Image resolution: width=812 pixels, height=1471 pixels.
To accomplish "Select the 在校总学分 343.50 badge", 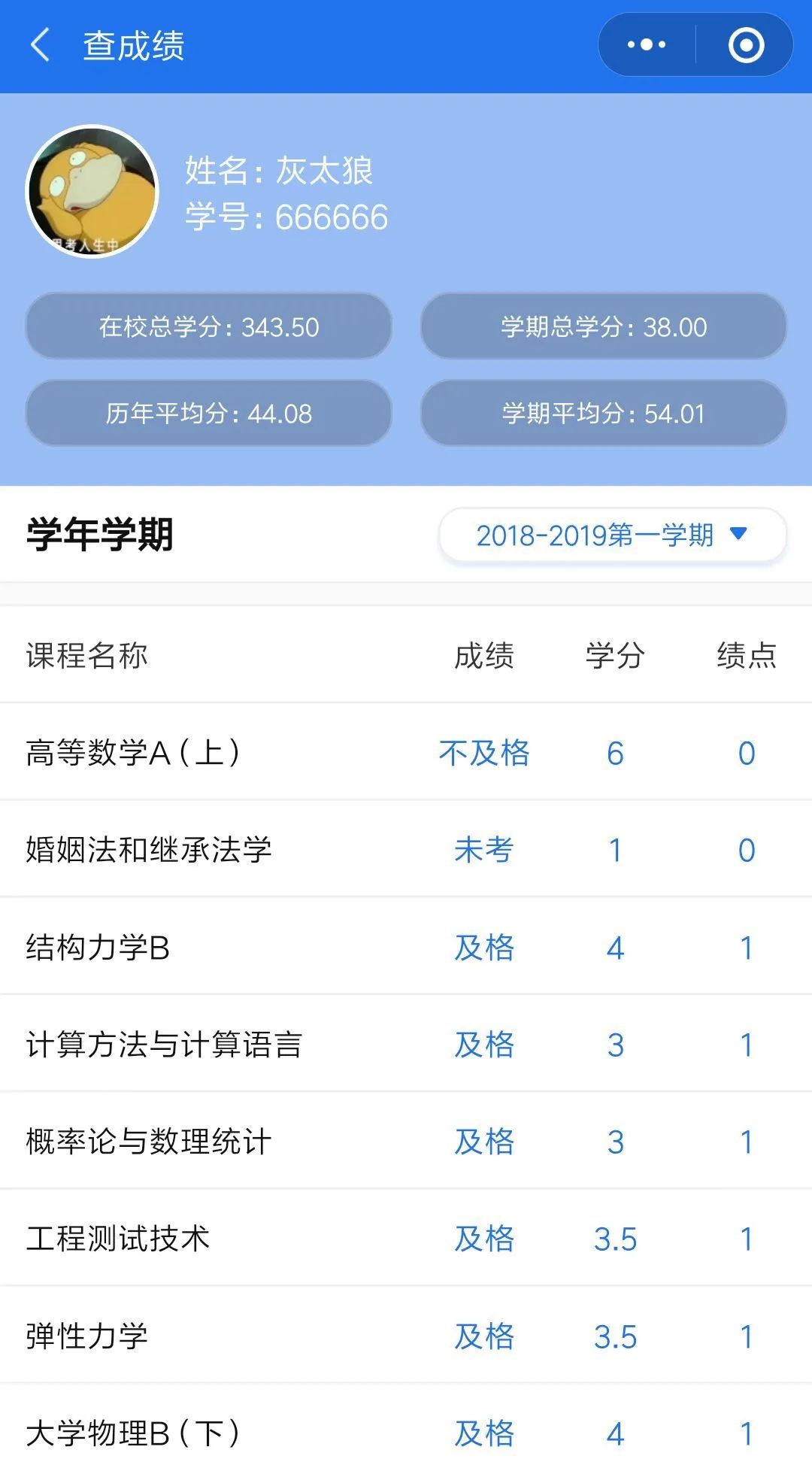I will tap(208, 326).
